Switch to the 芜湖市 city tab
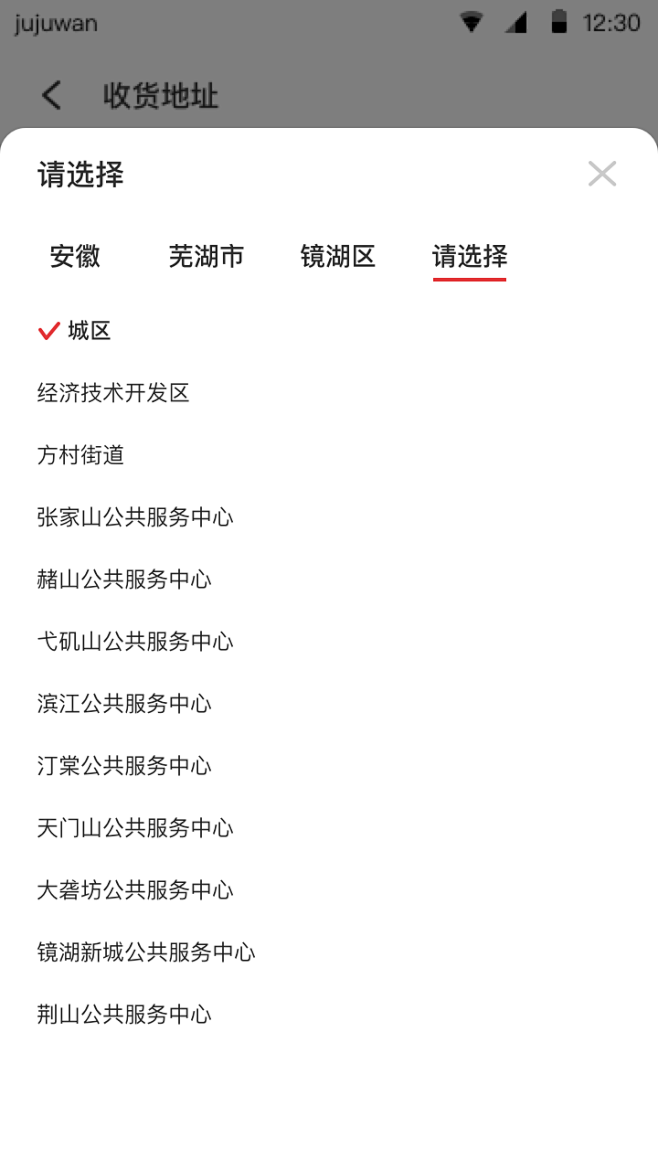The image size is (658, 1170). pyautogui.click(x=206, y=257)
